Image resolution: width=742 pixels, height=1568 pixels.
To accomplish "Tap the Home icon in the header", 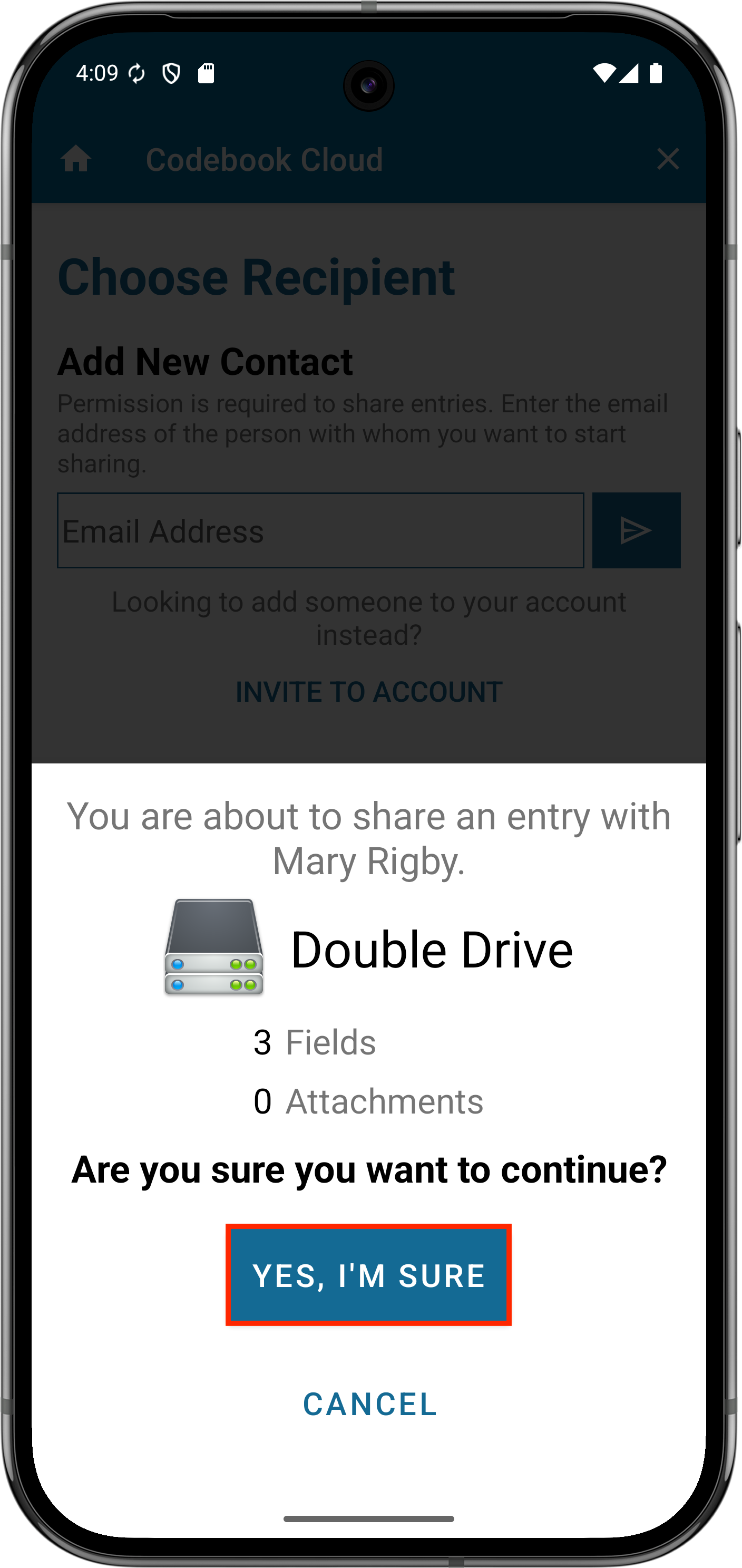I will tap(76, 159).
